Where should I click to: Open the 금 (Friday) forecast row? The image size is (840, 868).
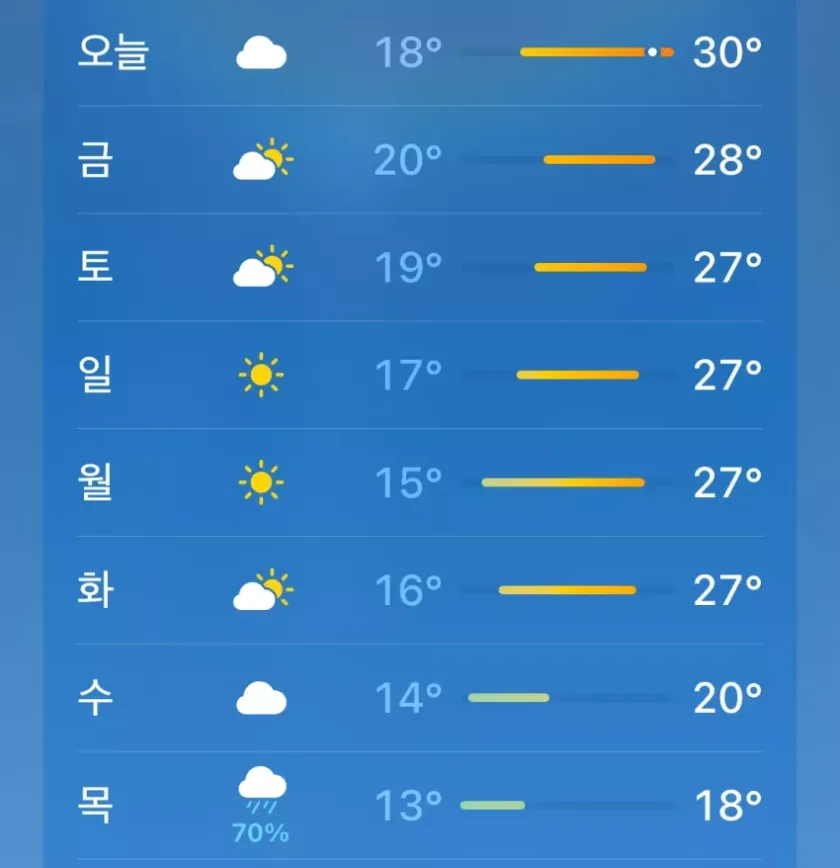(x=420, y=160)
